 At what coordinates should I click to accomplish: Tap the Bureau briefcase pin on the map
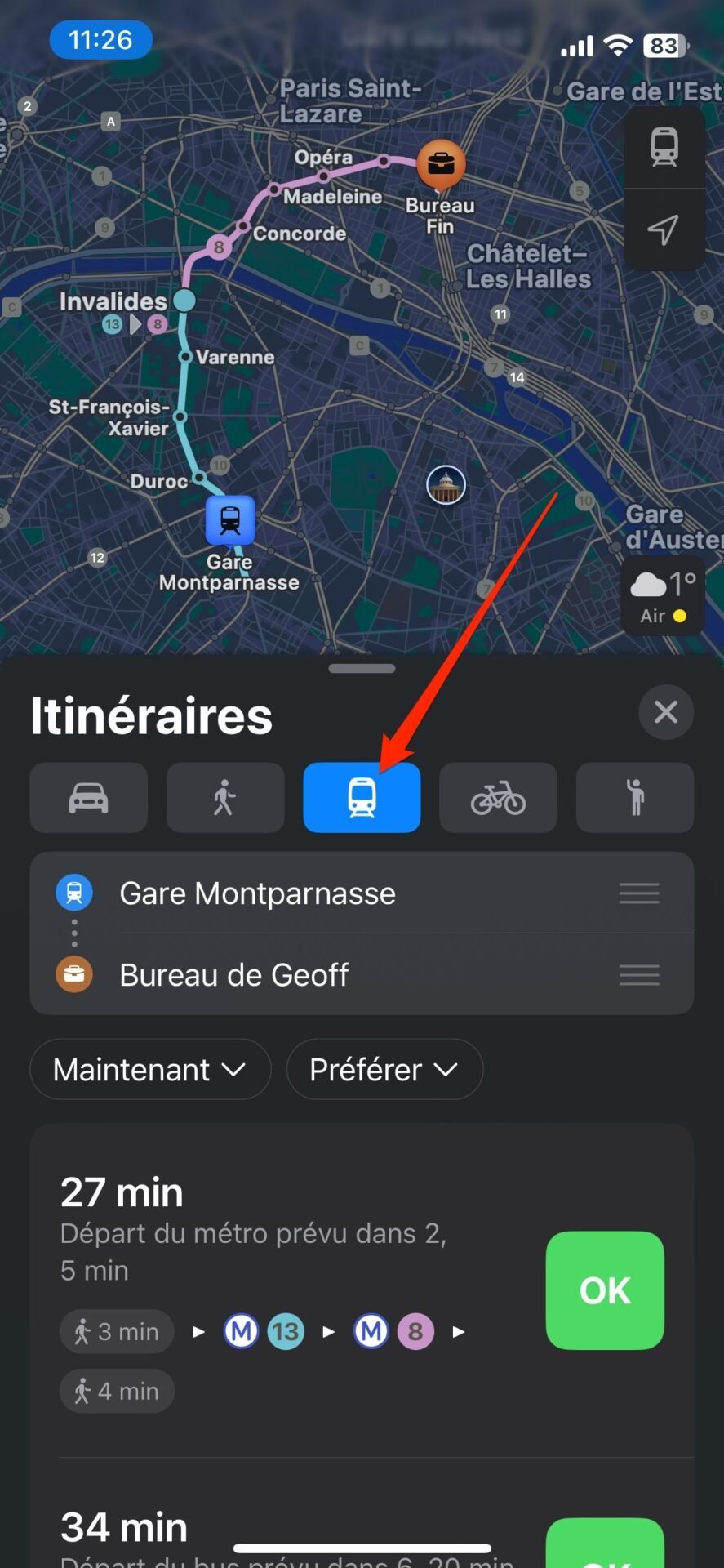(441, 164)
